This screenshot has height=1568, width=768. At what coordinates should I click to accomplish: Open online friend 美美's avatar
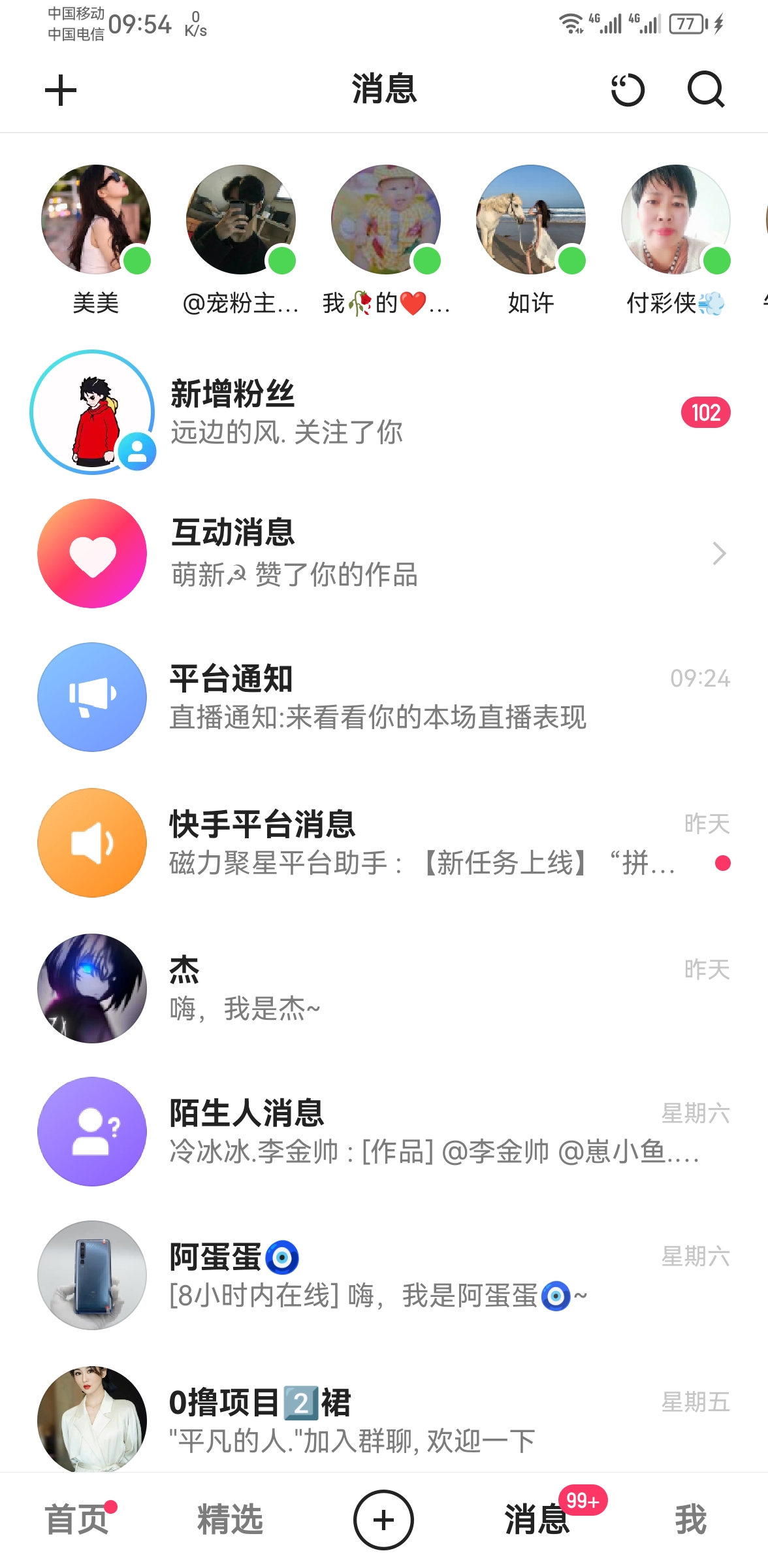click(x=96, y=220)
